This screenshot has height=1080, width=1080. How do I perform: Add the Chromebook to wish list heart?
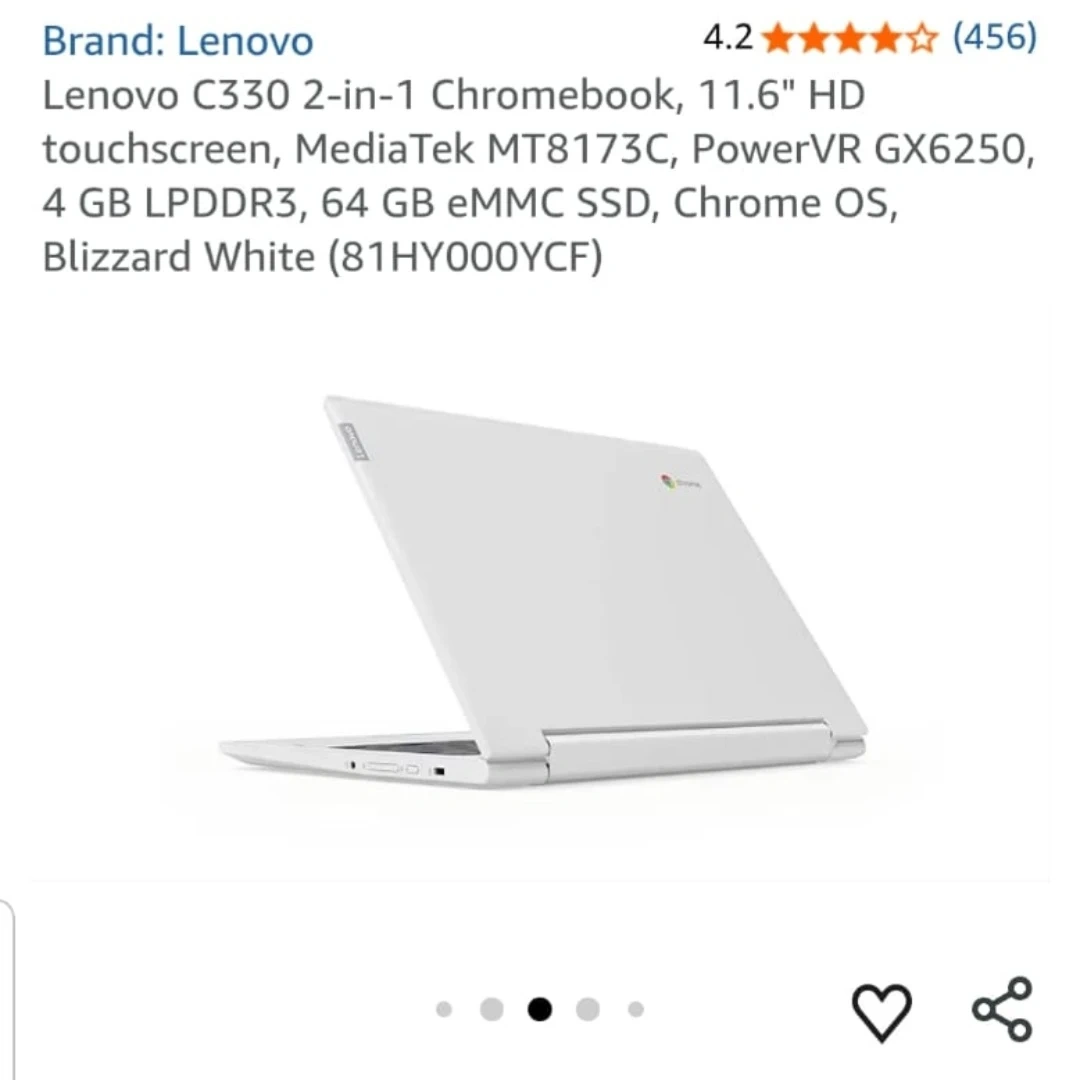(881, 1011)
